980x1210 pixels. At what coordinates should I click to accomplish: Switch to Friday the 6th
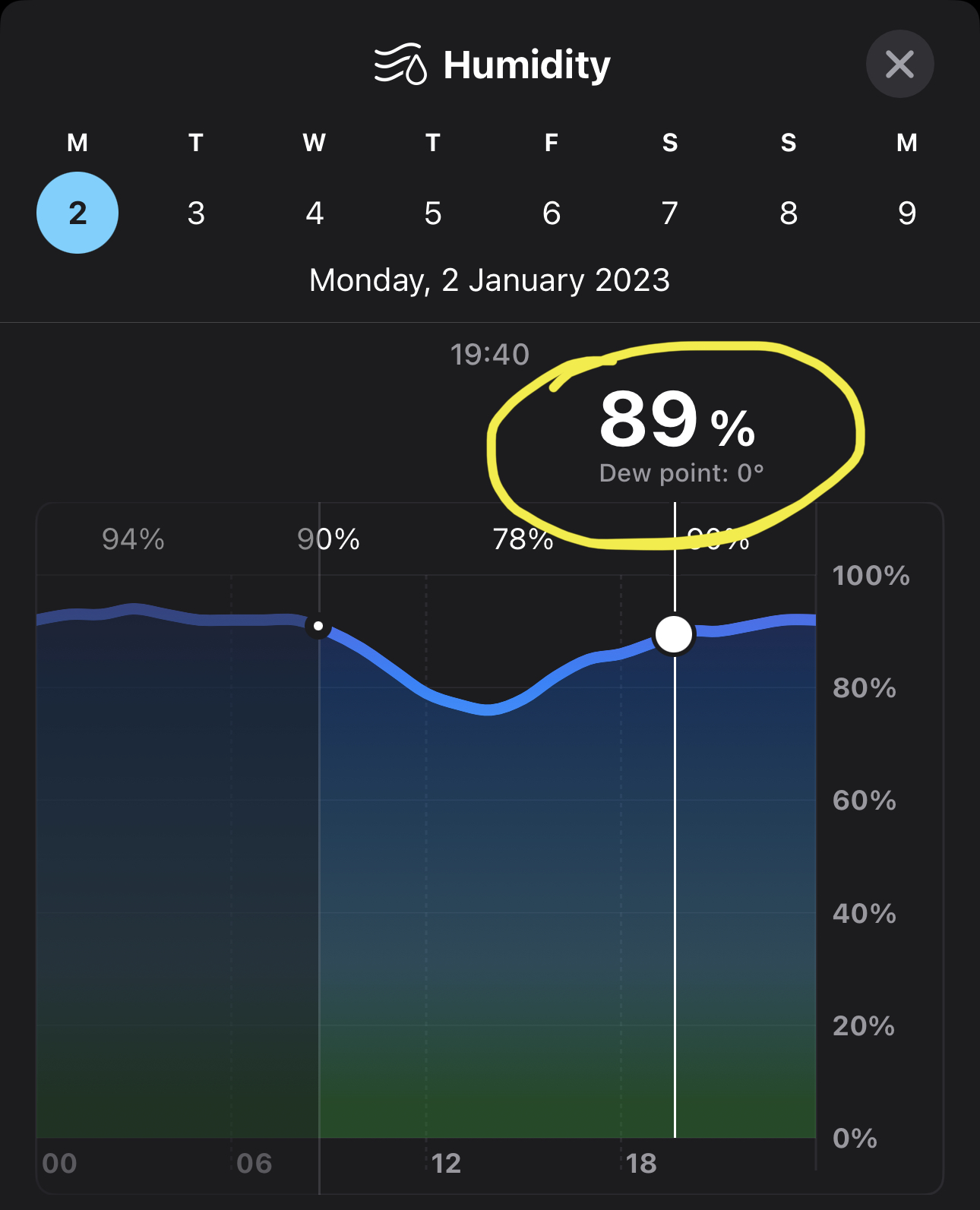552,213
